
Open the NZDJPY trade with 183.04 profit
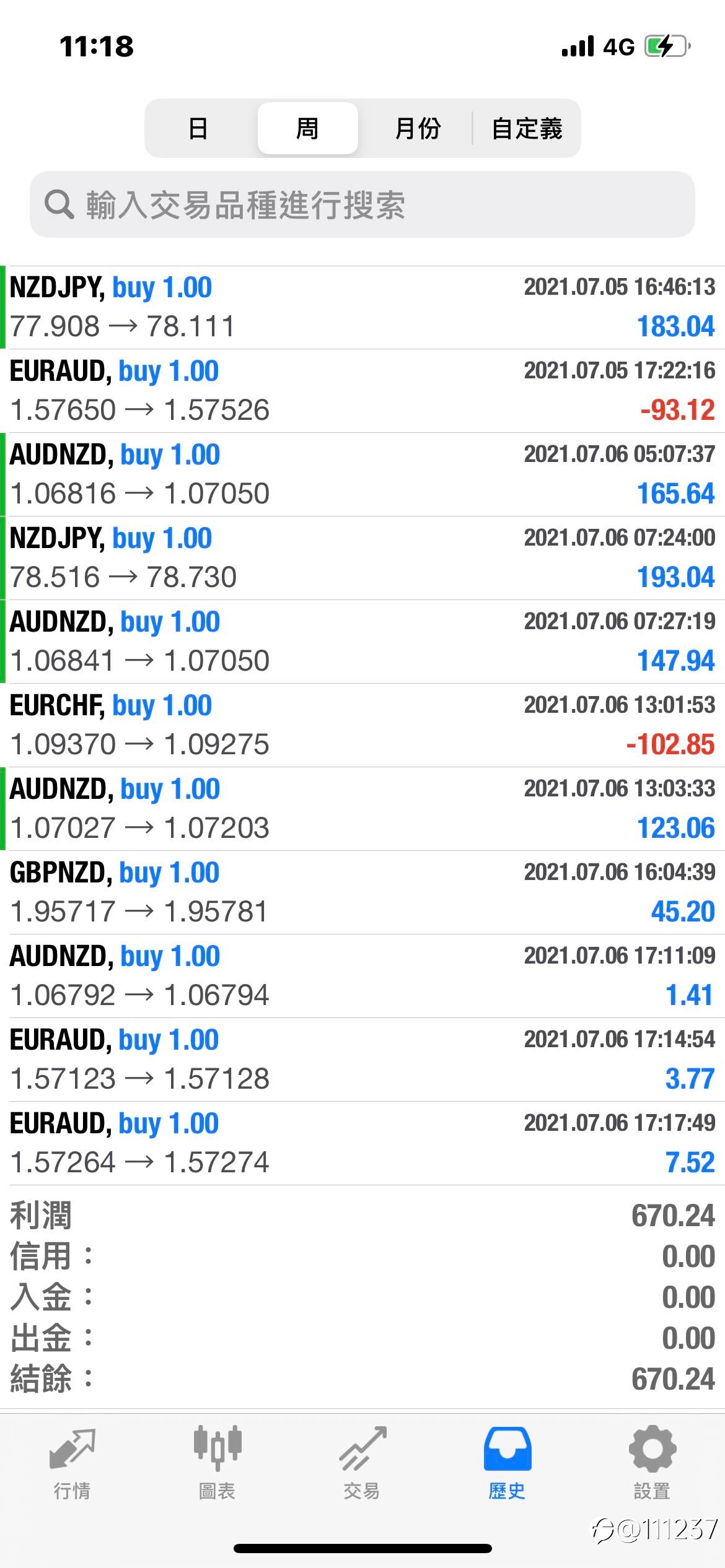pyautogui.click(x=362, y=307)
